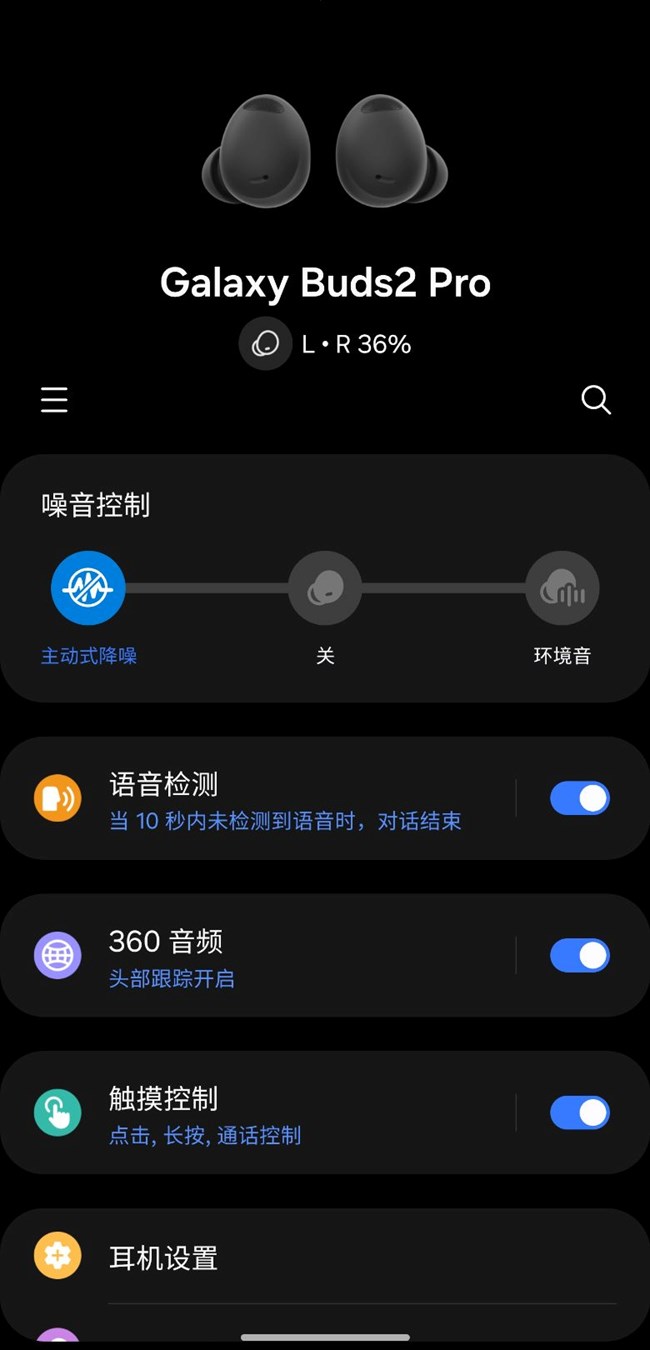Open 耳机设置
This screenshot has height=1350, width=650.
[x=300, y=1258]
